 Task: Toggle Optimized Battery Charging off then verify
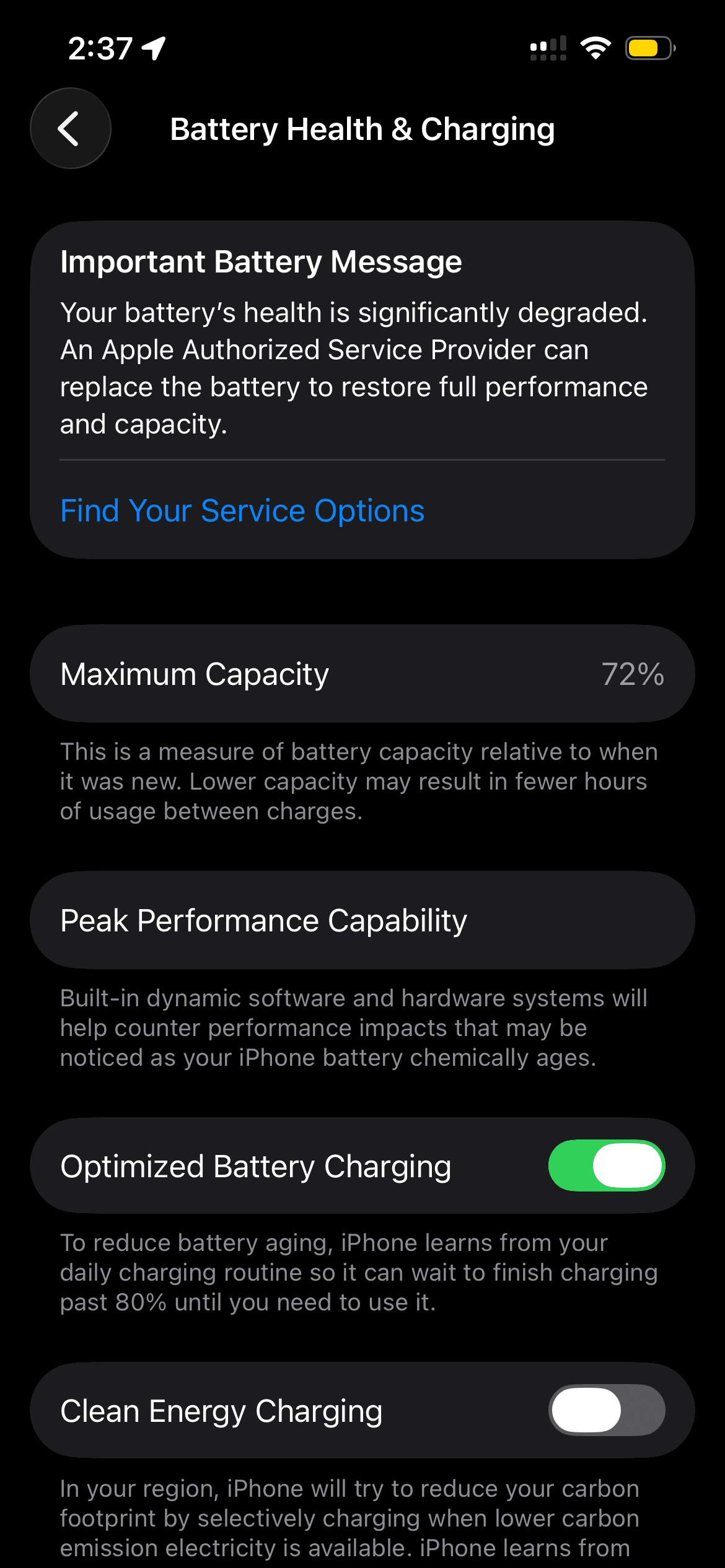click(607, 1165)
